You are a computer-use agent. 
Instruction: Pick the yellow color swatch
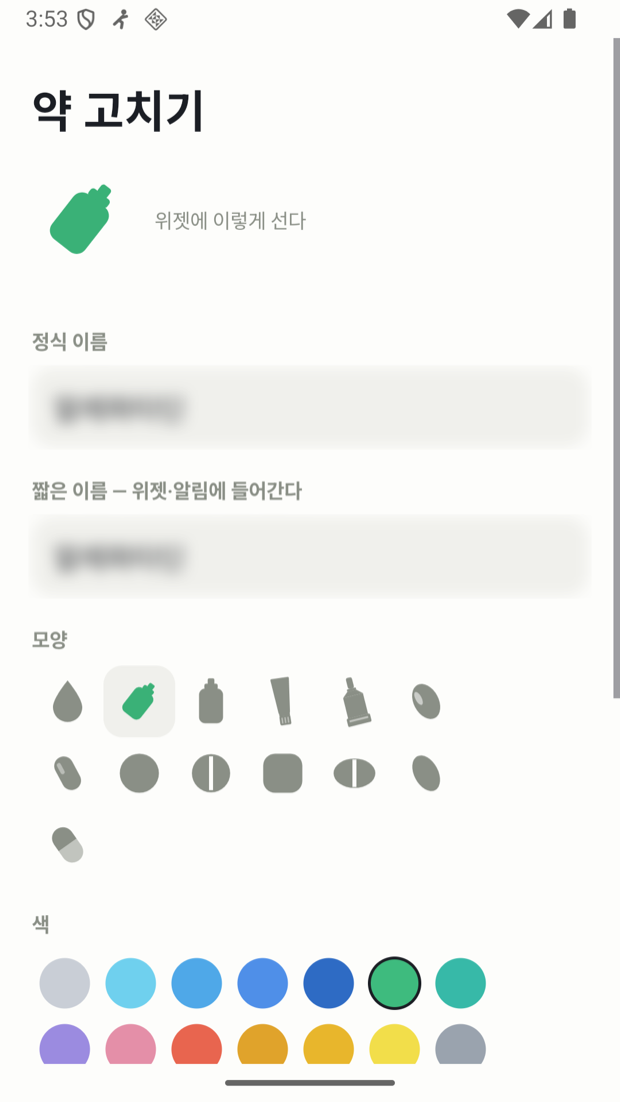click(x=394, y=1045)
